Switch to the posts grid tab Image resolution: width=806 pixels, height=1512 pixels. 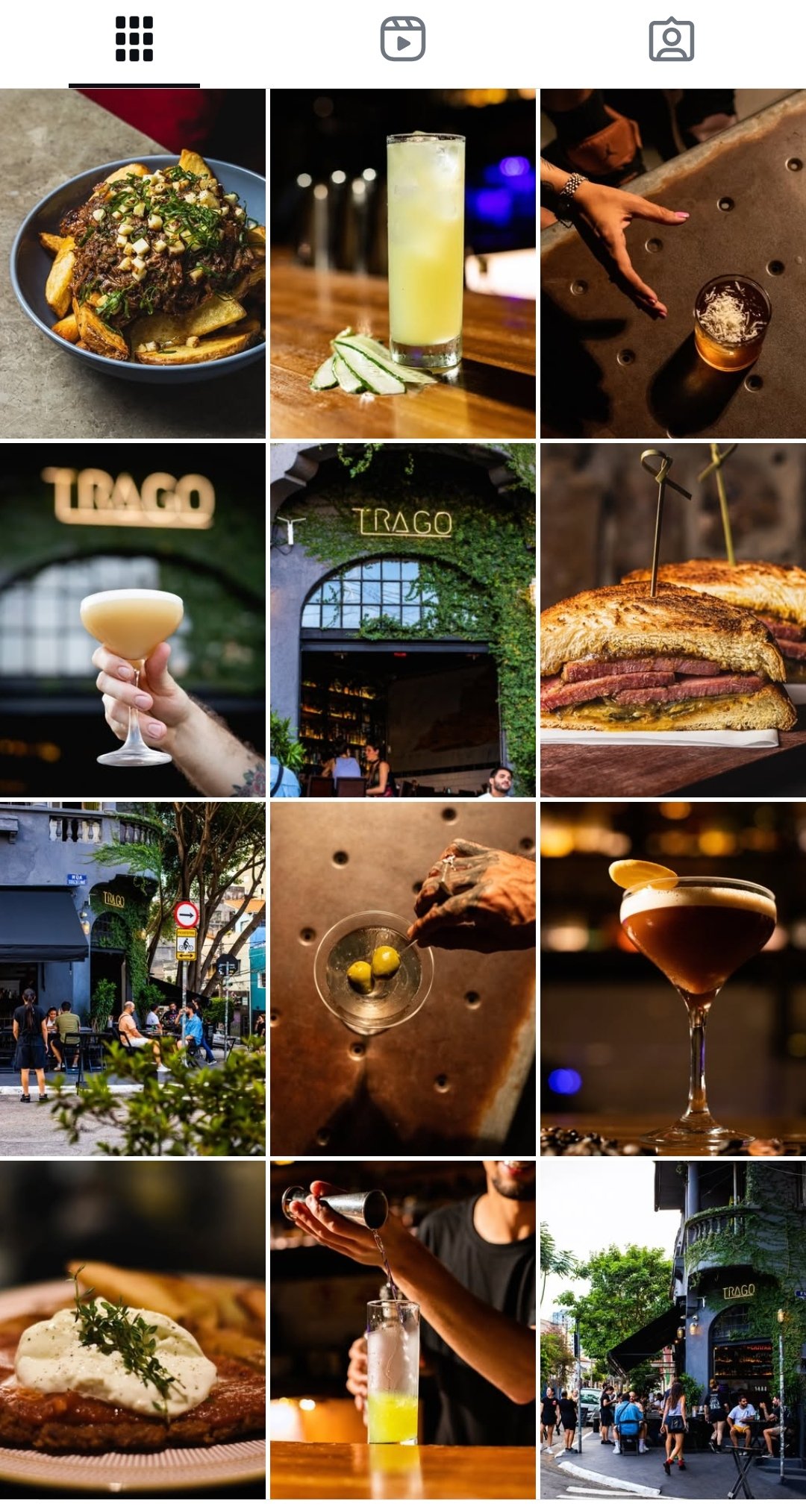tap(134, 39)
